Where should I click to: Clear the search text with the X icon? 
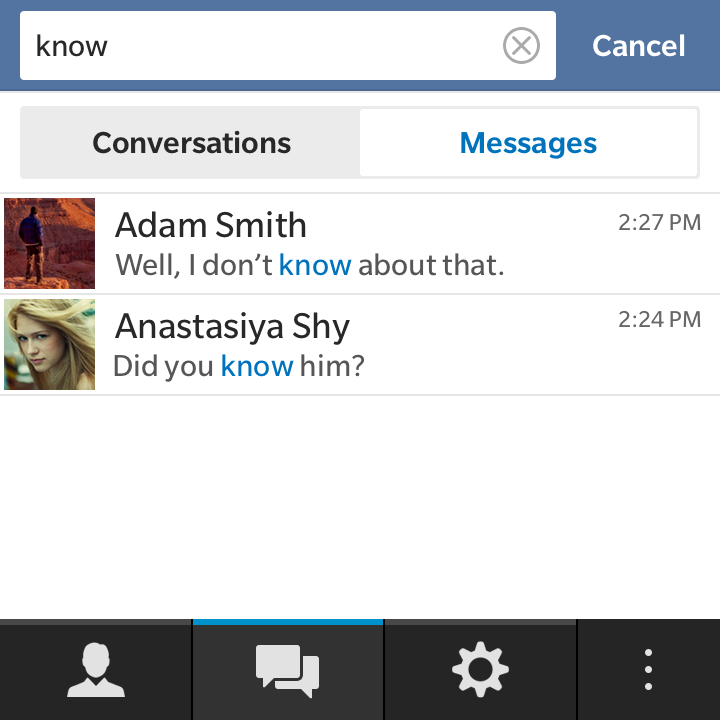(x=521, y=46)
